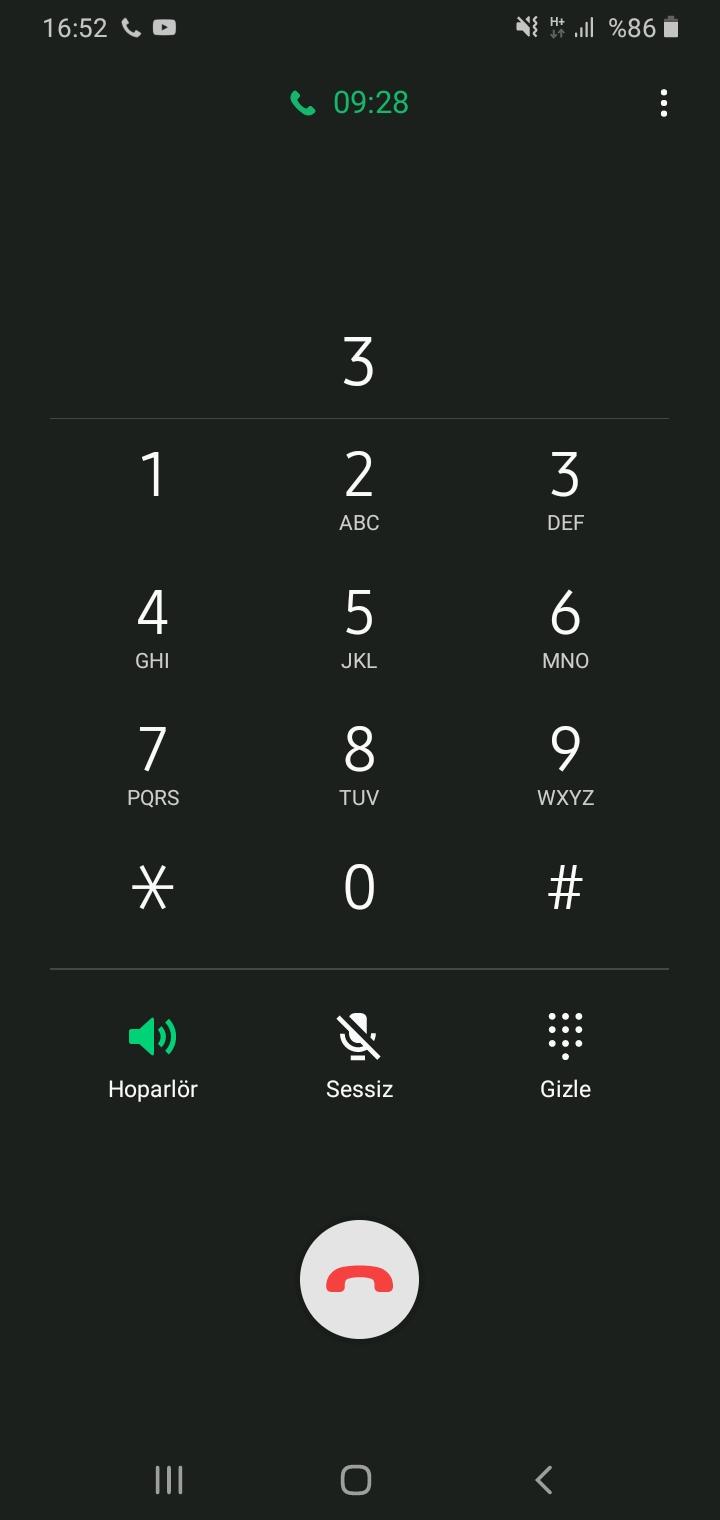The image size is (720, 1520).
Task: Dial 6 MNO on the keypad
Action: [x=565, y=626]
